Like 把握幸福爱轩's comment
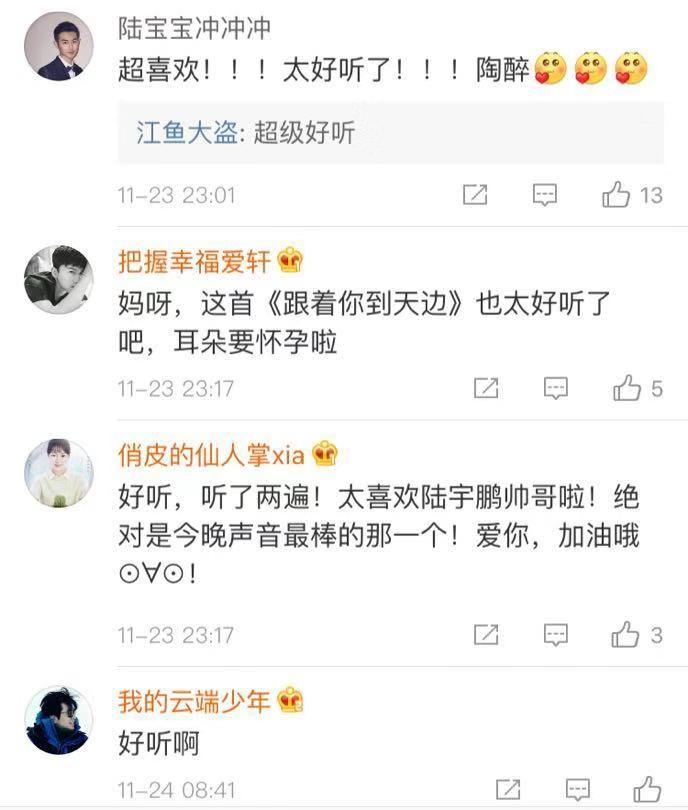 tap(627, 387)
